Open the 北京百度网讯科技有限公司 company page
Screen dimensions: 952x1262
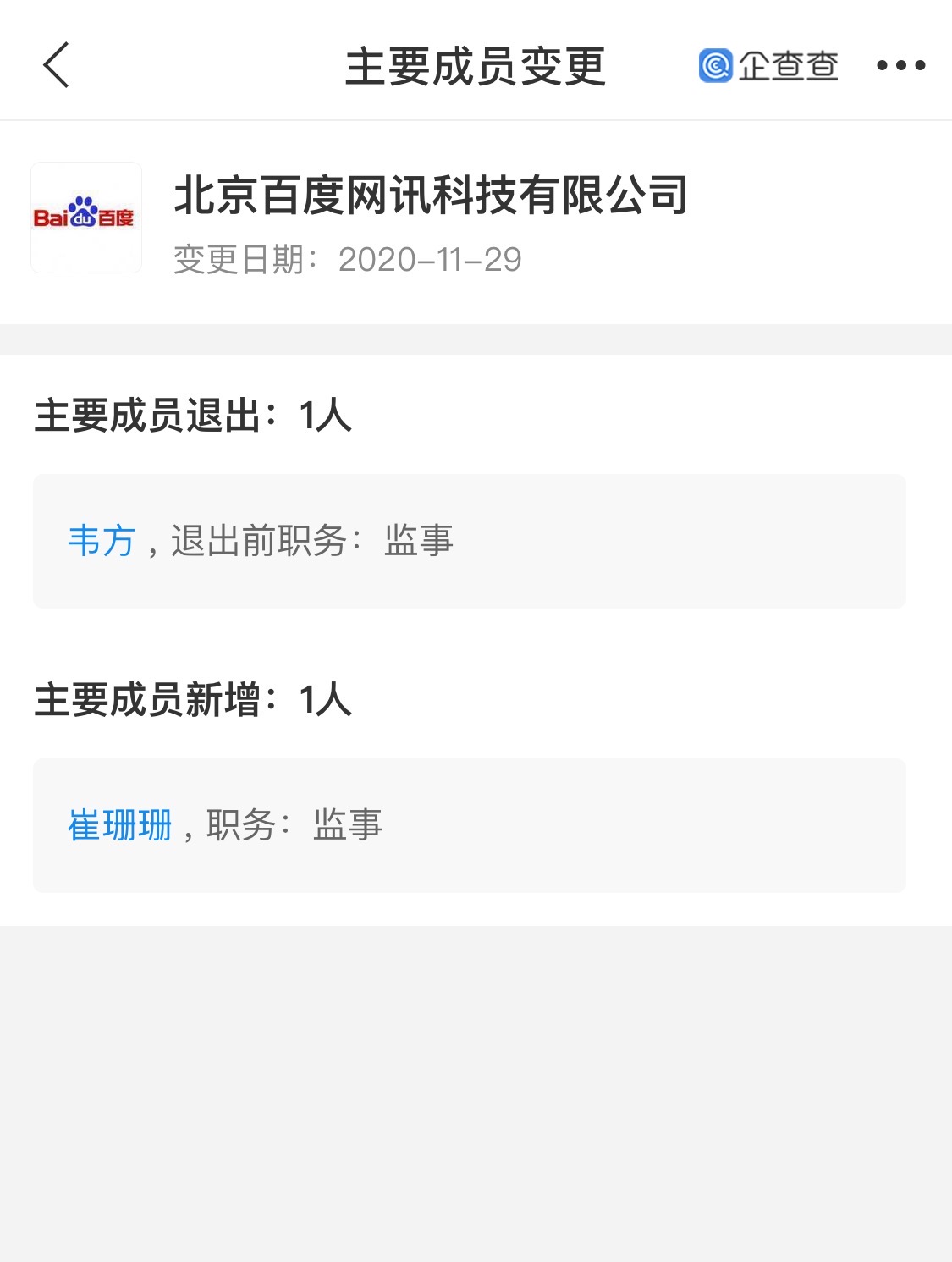pyautogui.click(x=430, y=196)
